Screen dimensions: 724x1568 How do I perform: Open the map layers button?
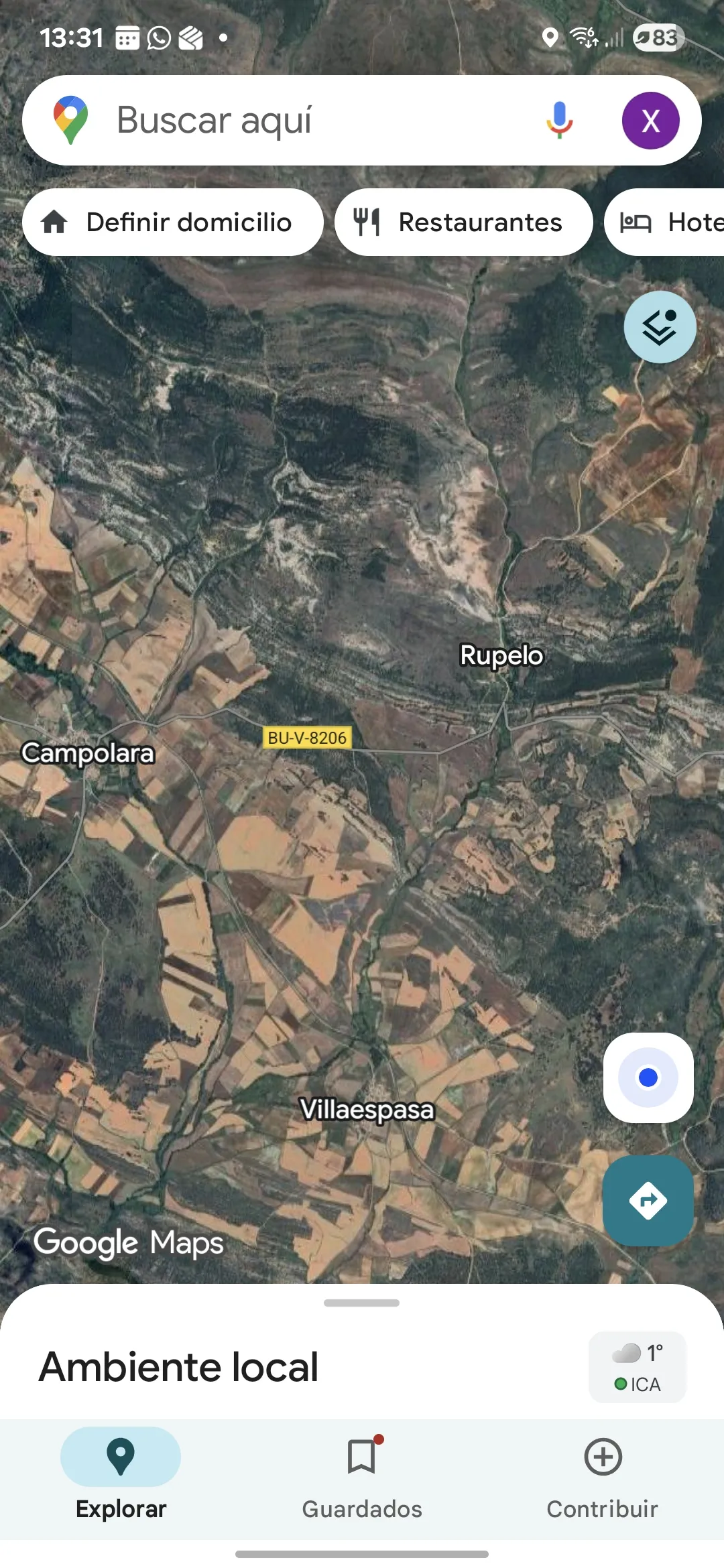[660, 327]
